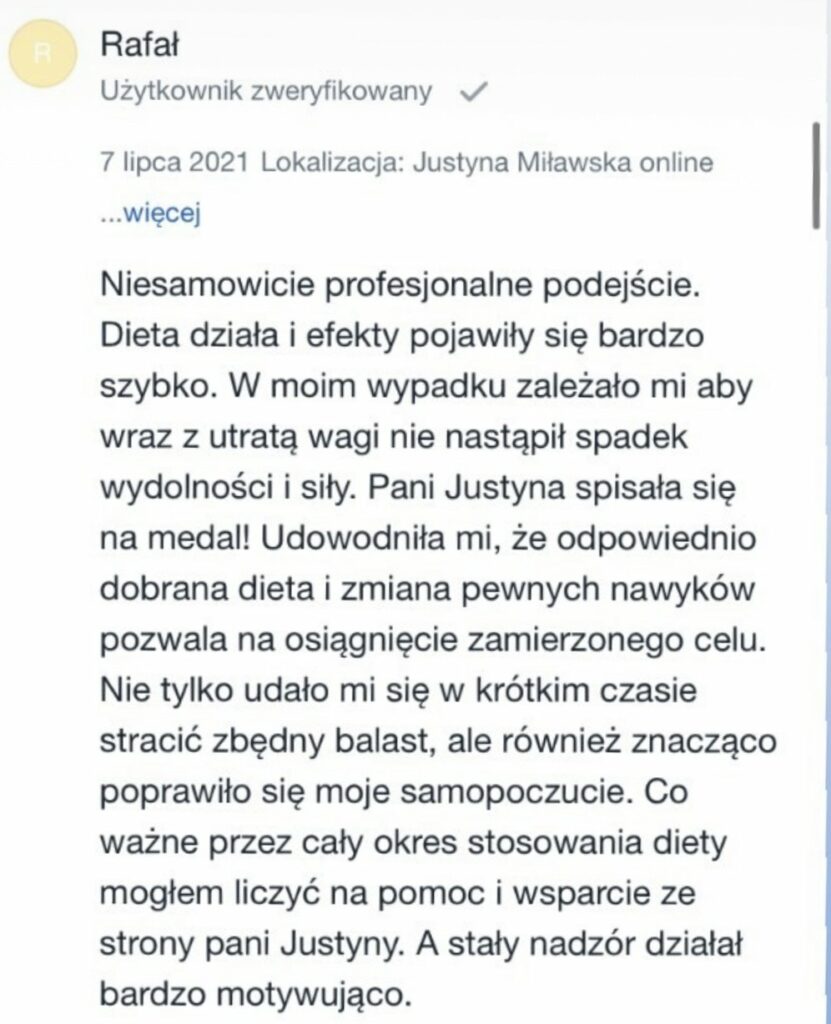
Task: Open Rafał's profile avatar
Action: (x=42, y=54)
